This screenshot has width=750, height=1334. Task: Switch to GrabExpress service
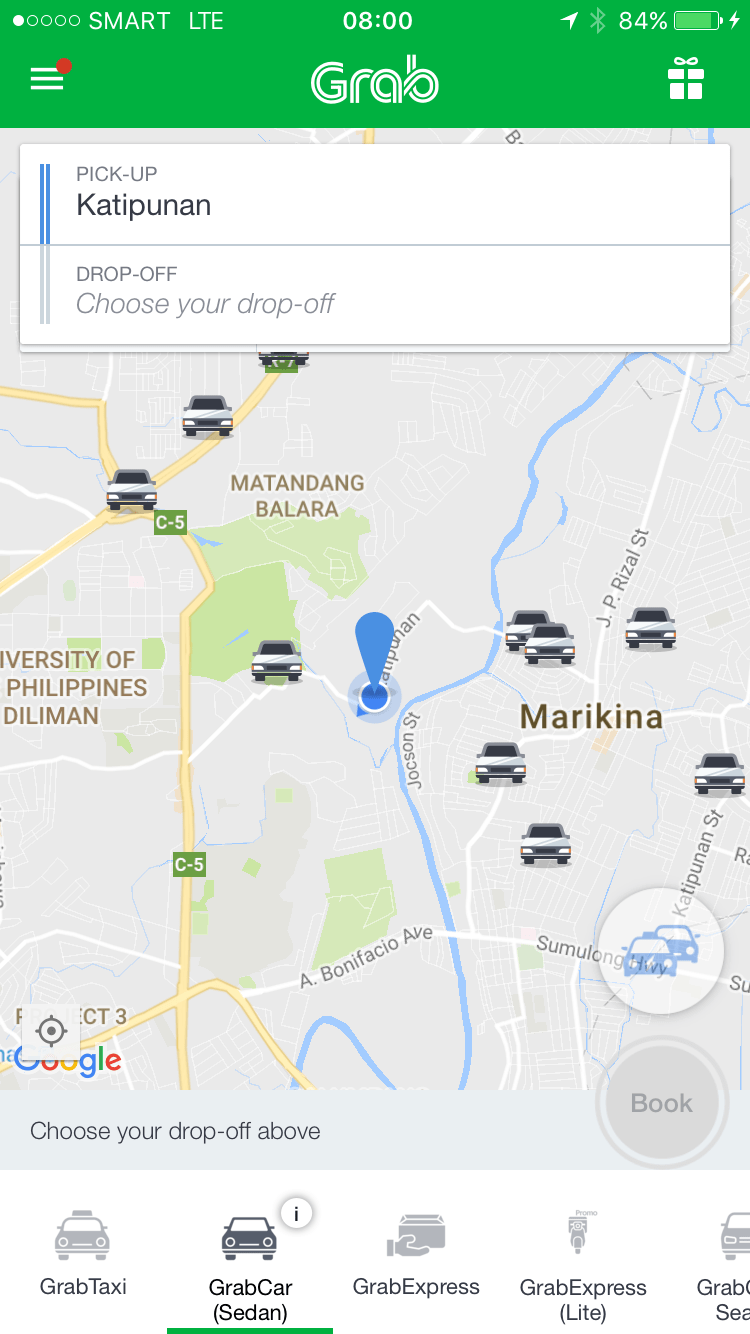416,1254
